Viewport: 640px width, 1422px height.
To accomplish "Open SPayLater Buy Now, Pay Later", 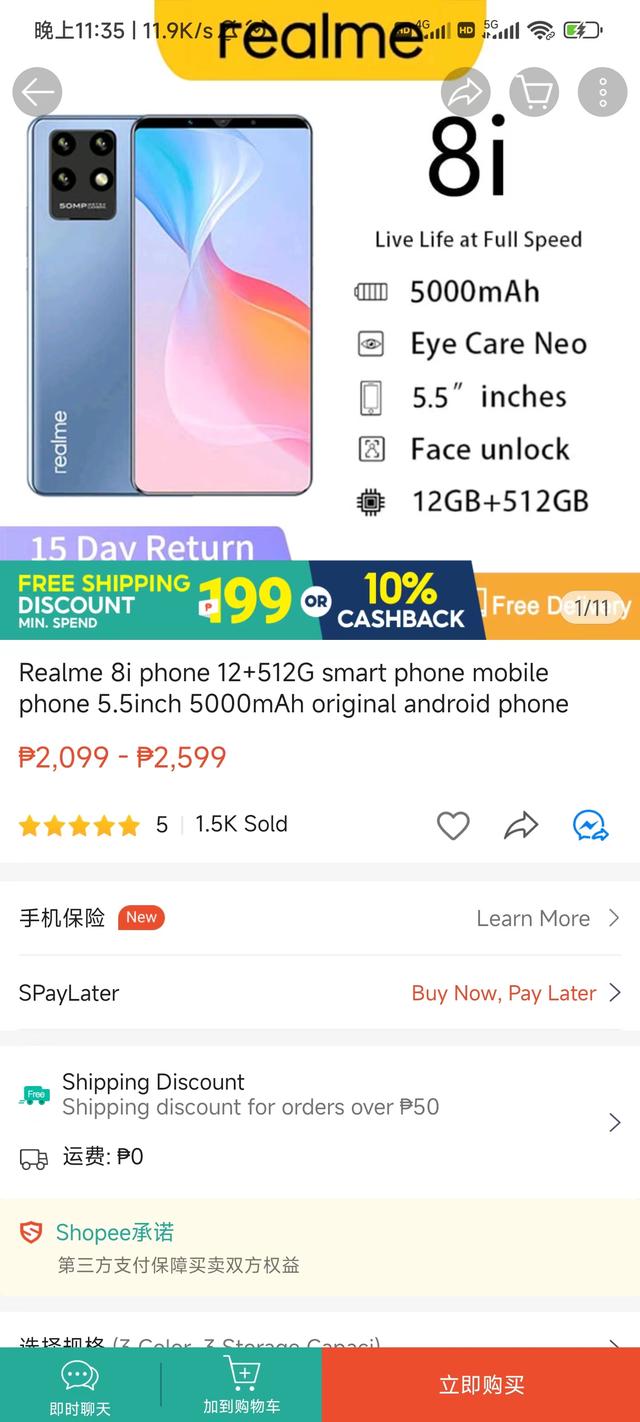I will pos(516,993).
